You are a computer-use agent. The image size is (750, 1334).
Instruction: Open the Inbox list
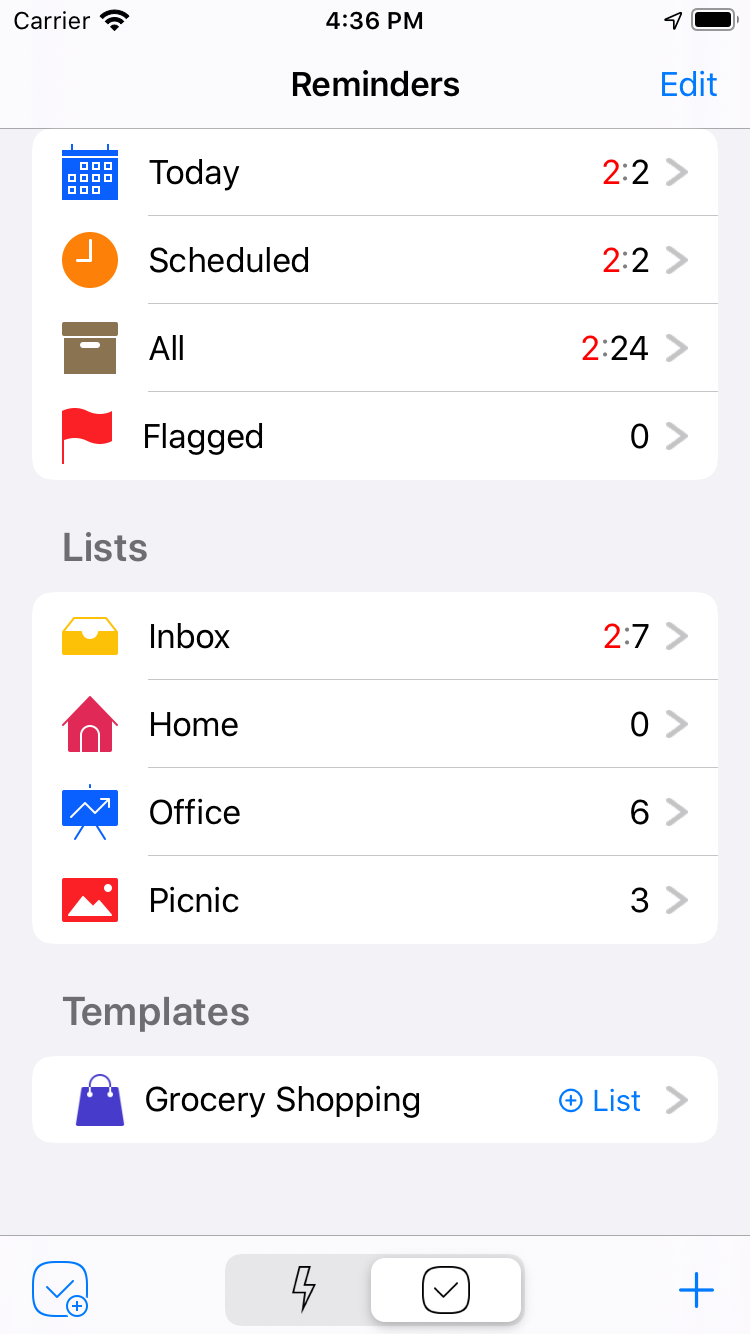click(x=375, y=637)
